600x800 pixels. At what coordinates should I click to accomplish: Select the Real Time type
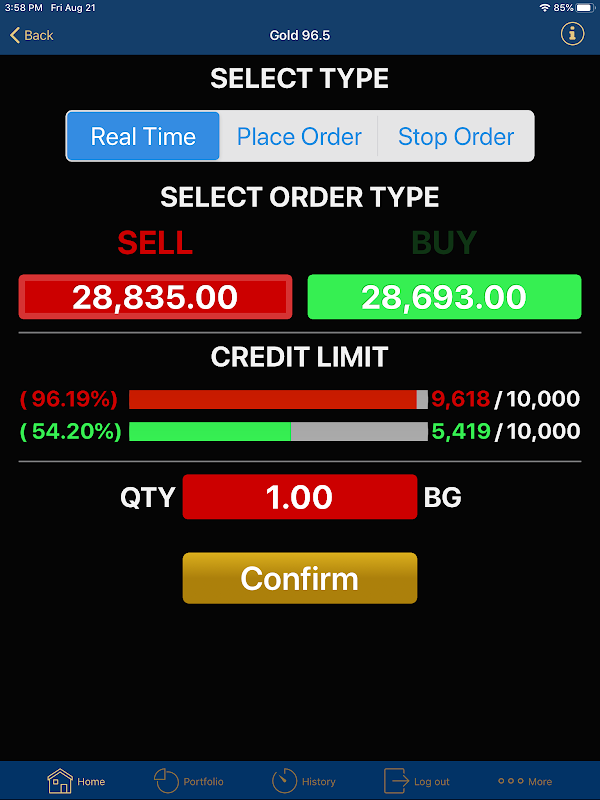tap(143, 136)
